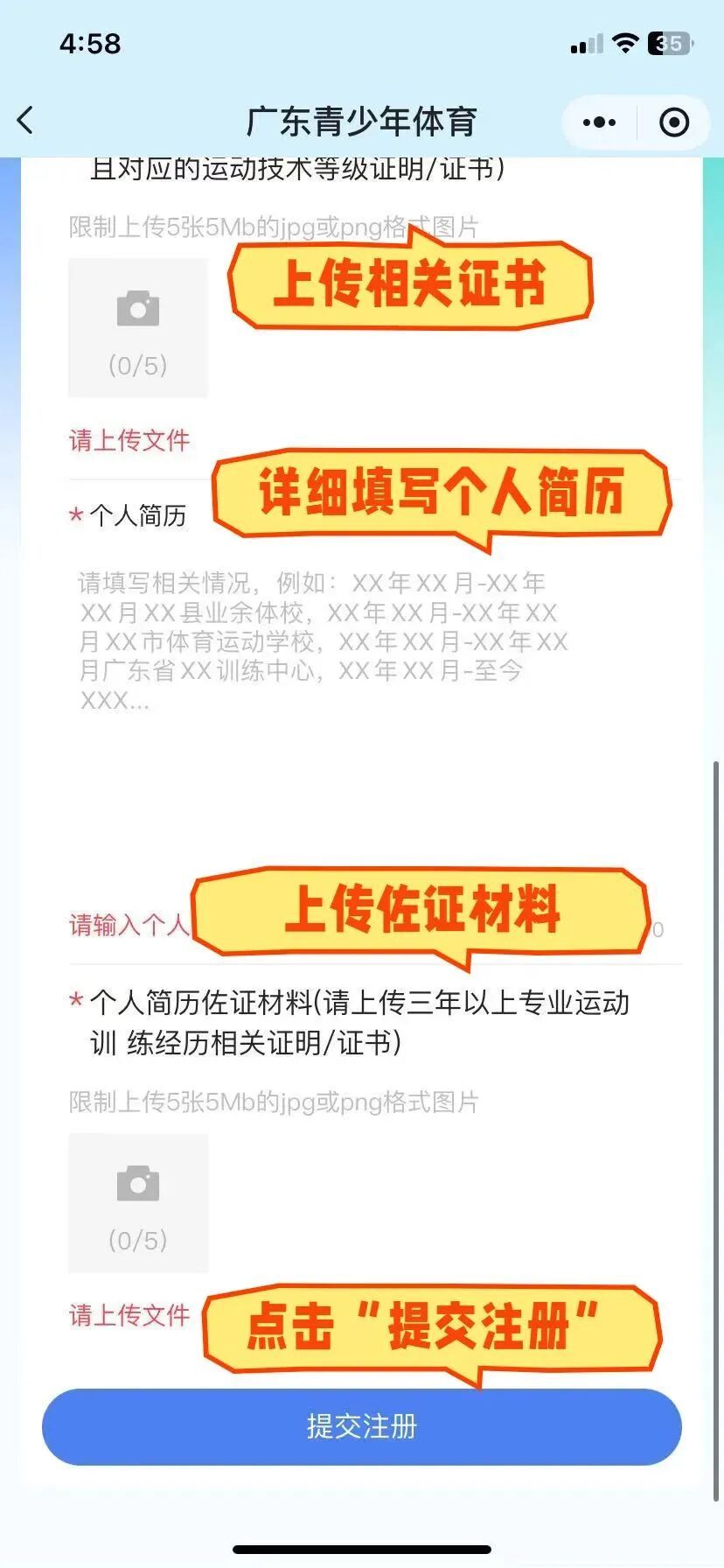
Task: Go back using the header arrow
Action: (x=26, y=121)
